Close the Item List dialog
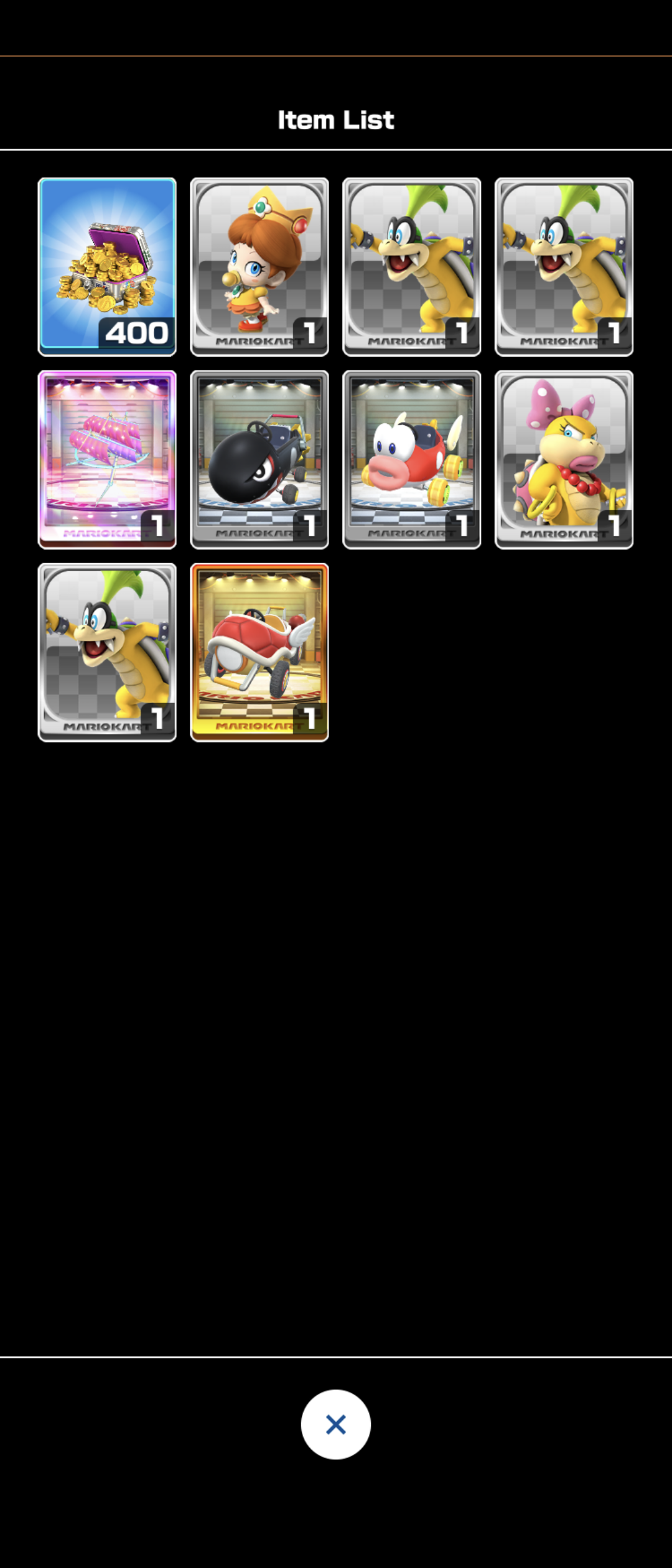This screenshot has width=672, height=1568. pyautogui.click(x=335, y=1424)
